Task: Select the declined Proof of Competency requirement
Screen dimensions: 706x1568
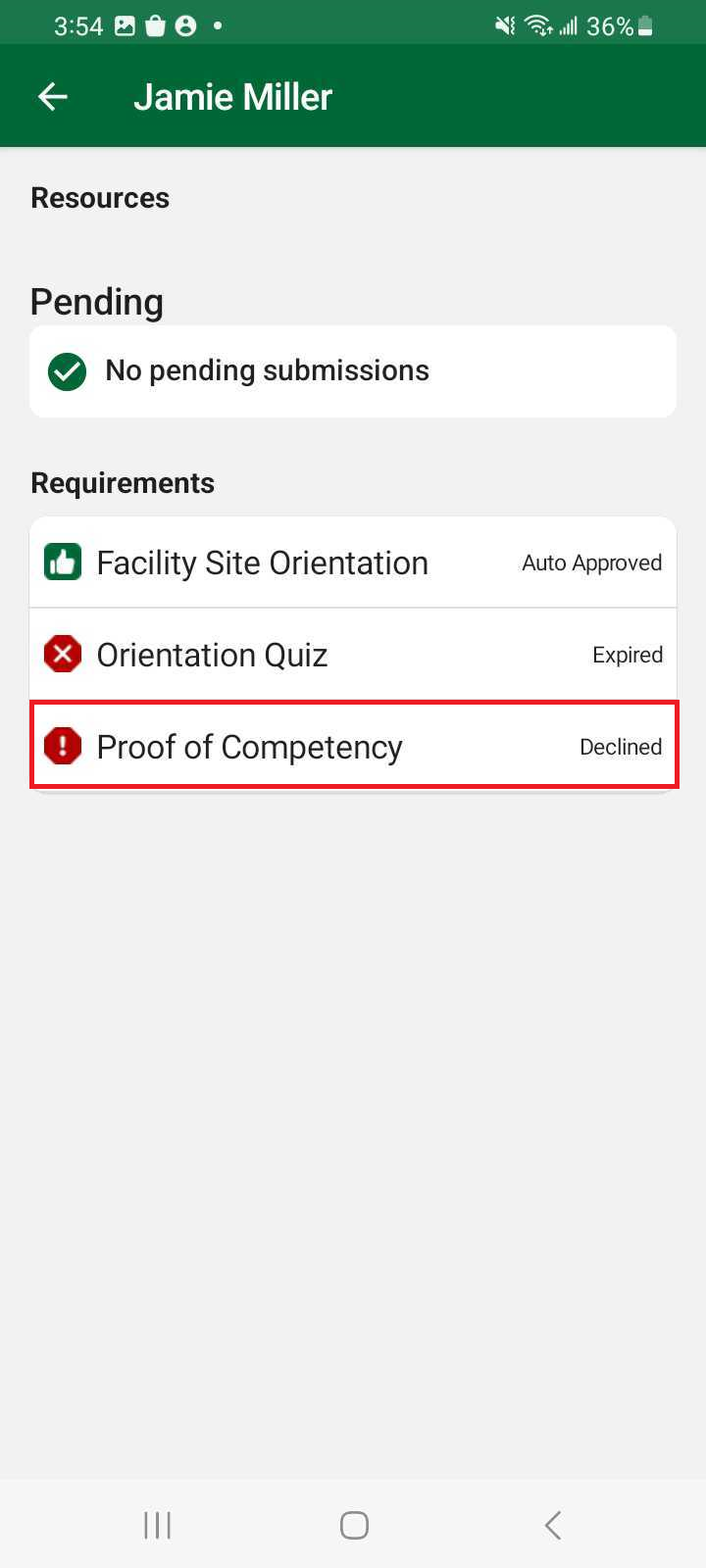Action: tap(353, 746)
